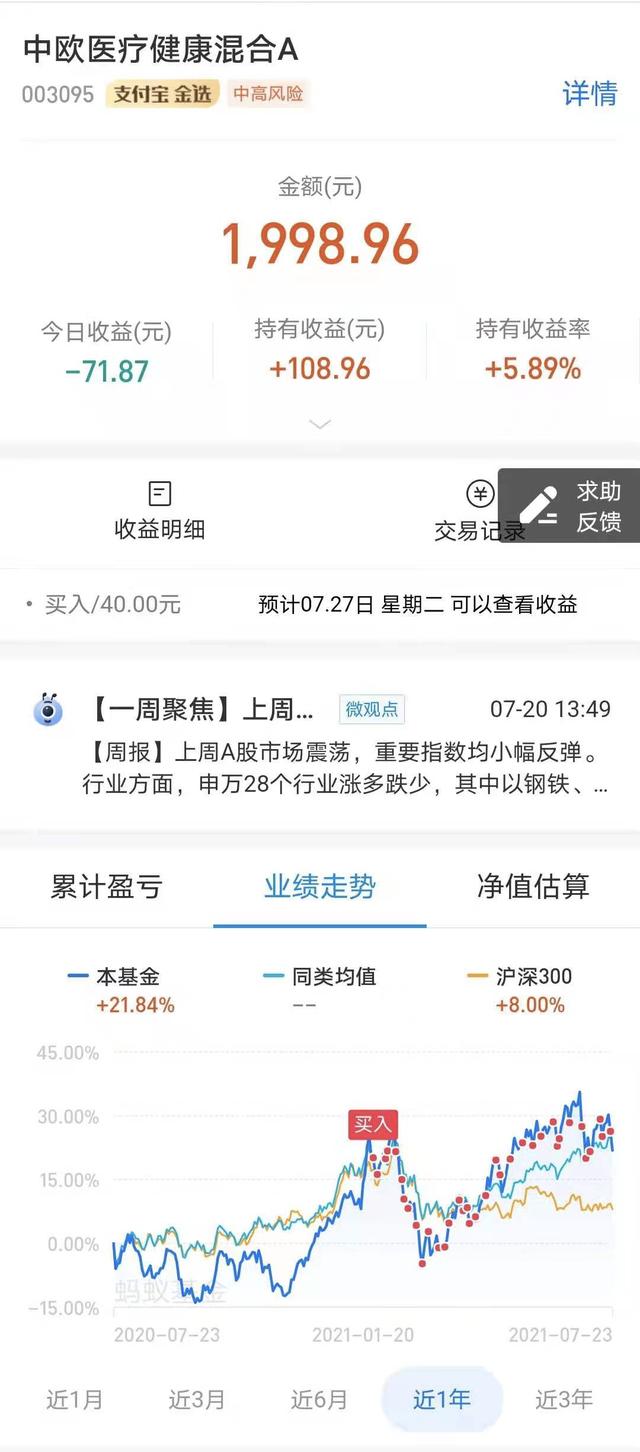Open 交易记录 transaction history
Screen dimensions: 640x1452
click(x=480, y=510)
